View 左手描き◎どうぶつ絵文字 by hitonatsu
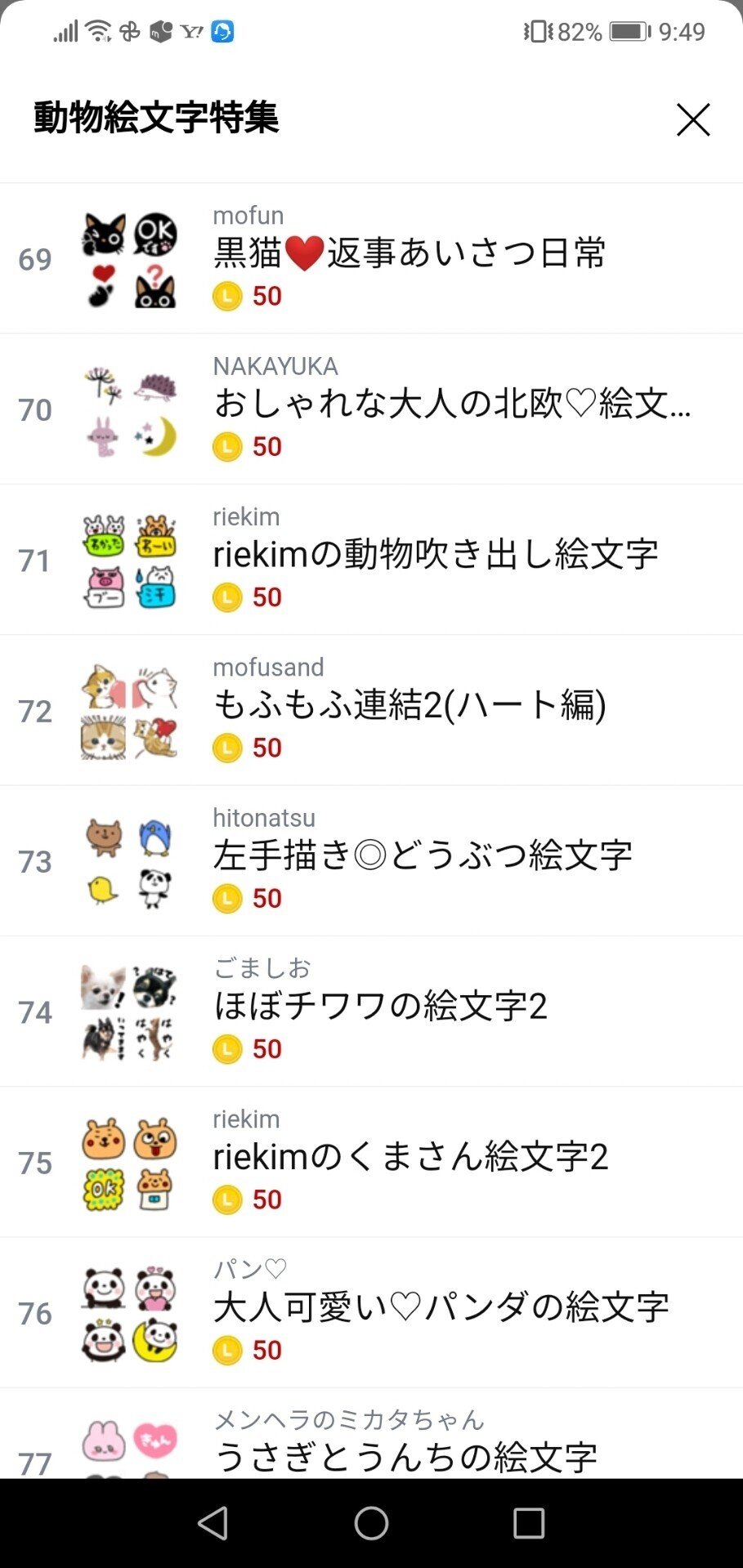This screenshot has width=743, height=1568. pos(422,856)
